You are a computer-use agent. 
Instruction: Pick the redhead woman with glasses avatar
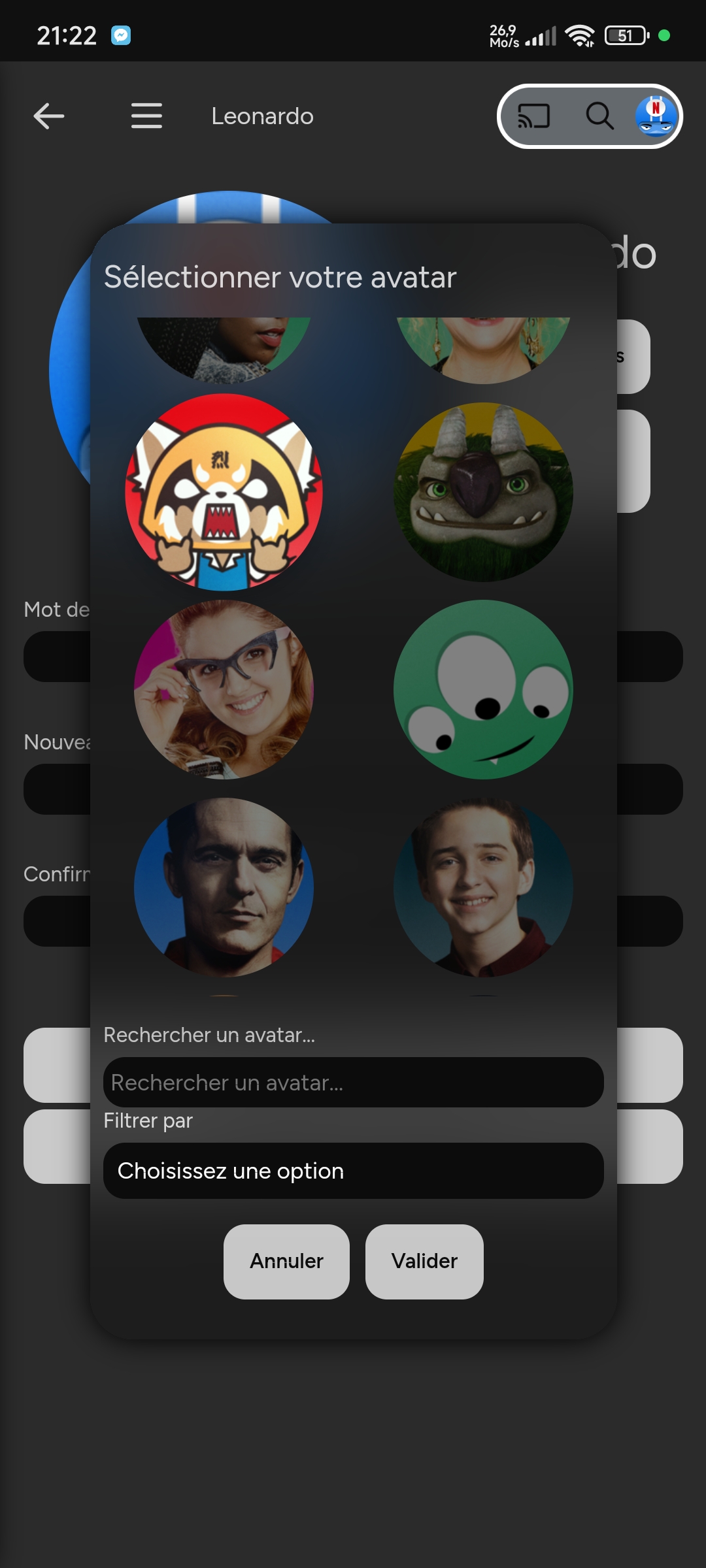(x=224, y=689)
